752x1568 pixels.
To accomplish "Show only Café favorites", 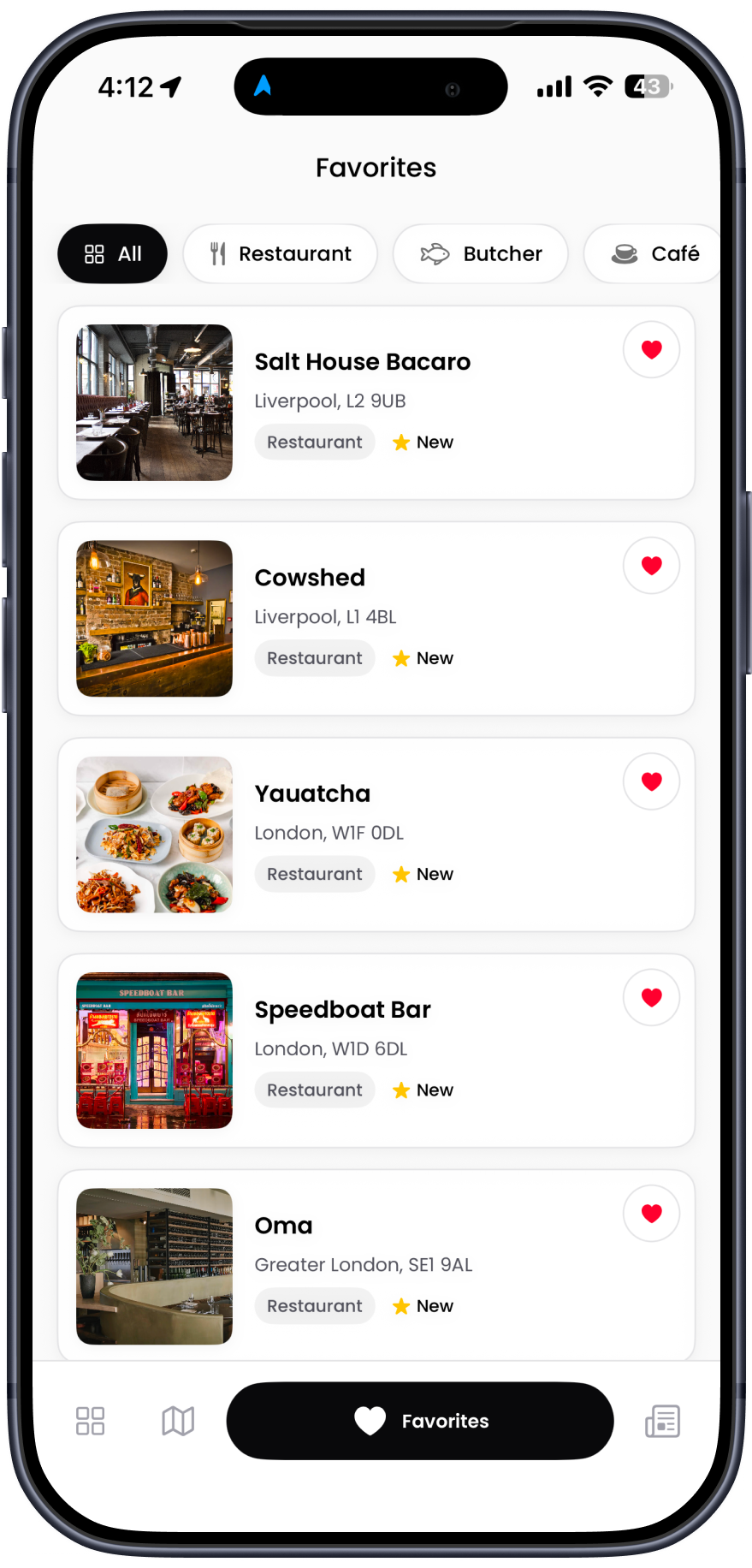I will [x=654, y=254].
